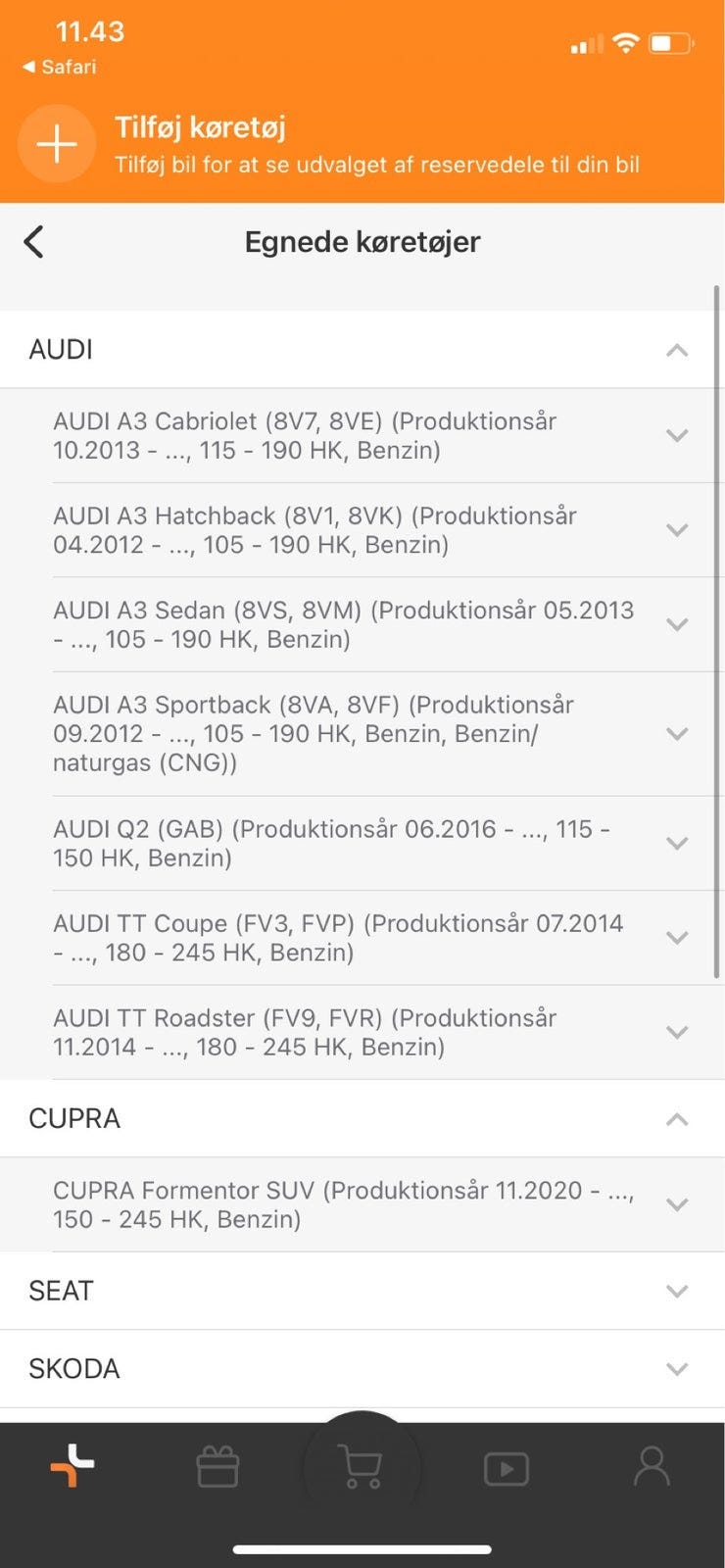The width and height of the screenshot is (725, 1568).
Task: Tap the plus button to add a vehicle
Action: 57,144
